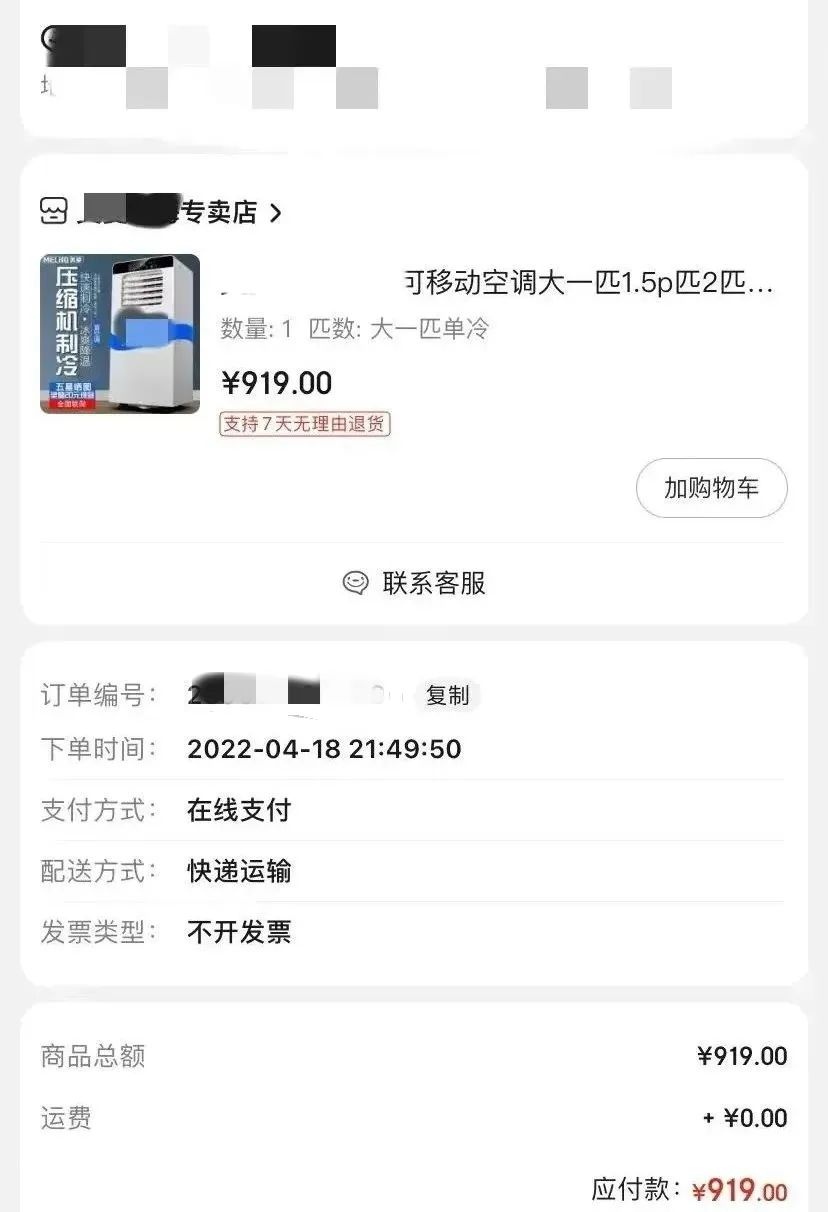The height and width of the screenshot is (1212, 828).
Task: Tap 联系客服 to contact support
Action: click(432, 584)
